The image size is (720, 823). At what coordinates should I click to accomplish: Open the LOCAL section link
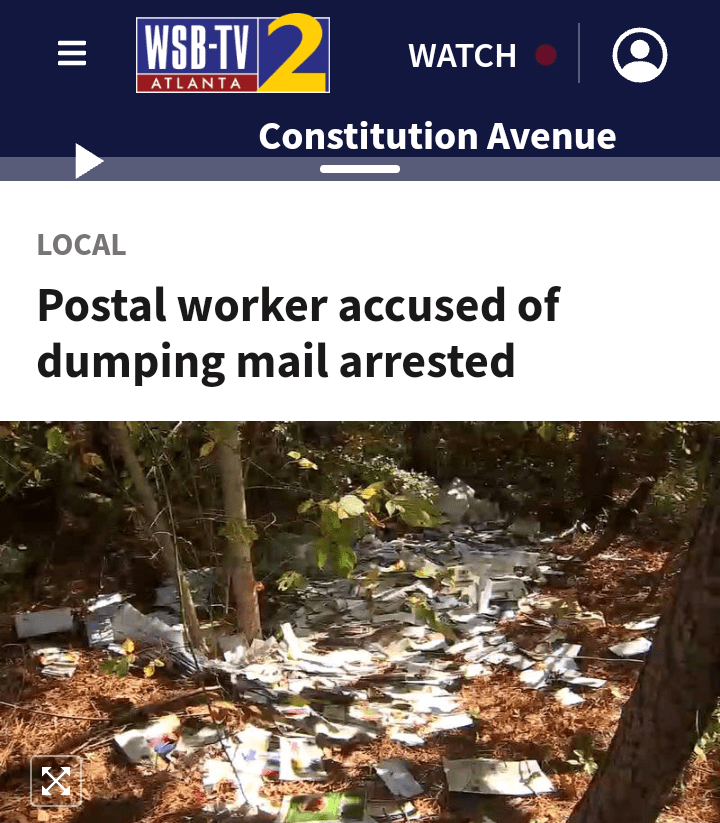click(81, 245)
